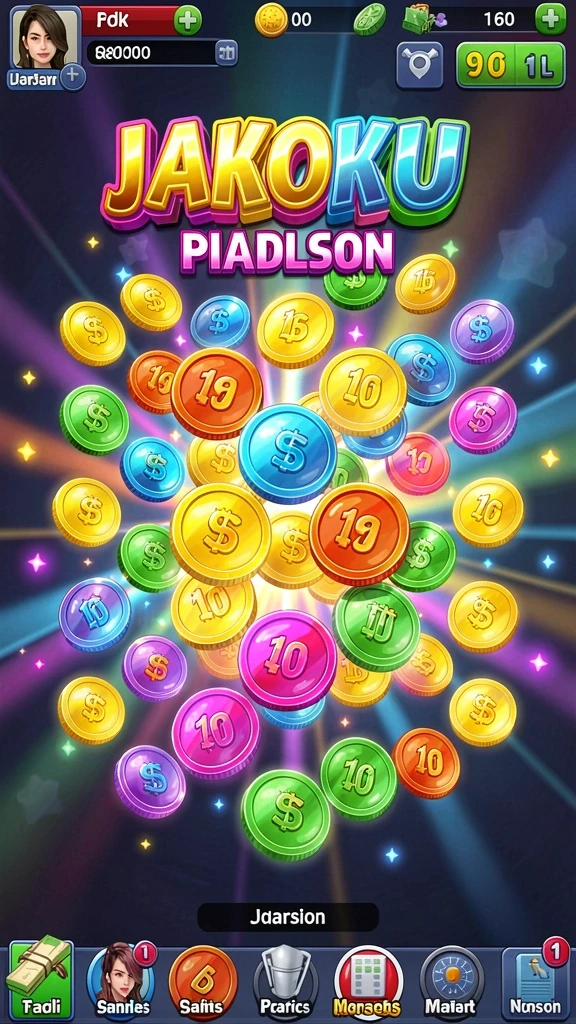Open the Safits coin tab
The width and height of the screenshot is (576, 1024).
point(203,982)
